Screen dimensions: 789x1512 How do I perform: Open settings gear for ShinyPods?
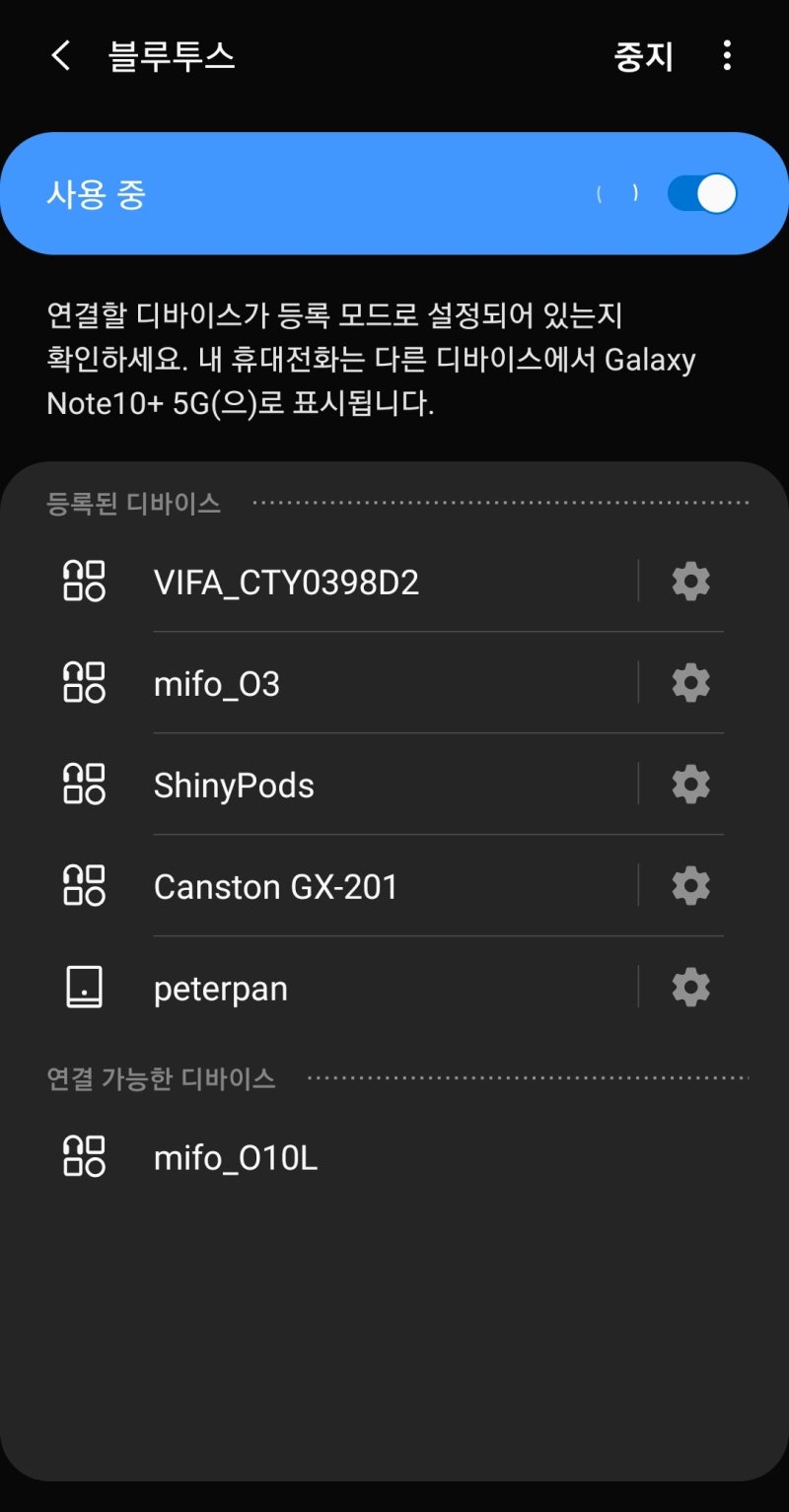(690, 785)
